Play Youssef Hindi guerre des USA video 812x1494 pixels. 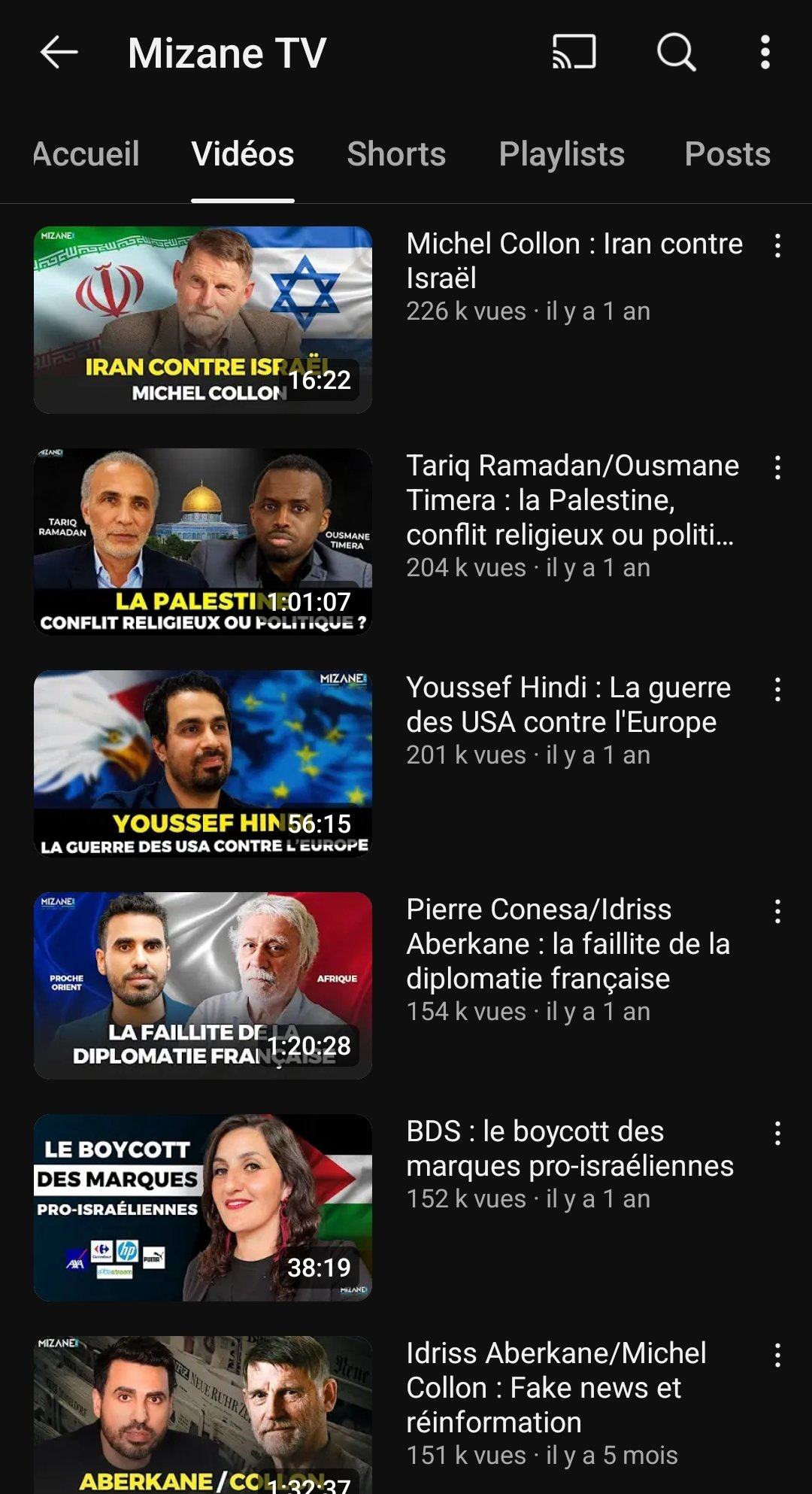point(203,764)
